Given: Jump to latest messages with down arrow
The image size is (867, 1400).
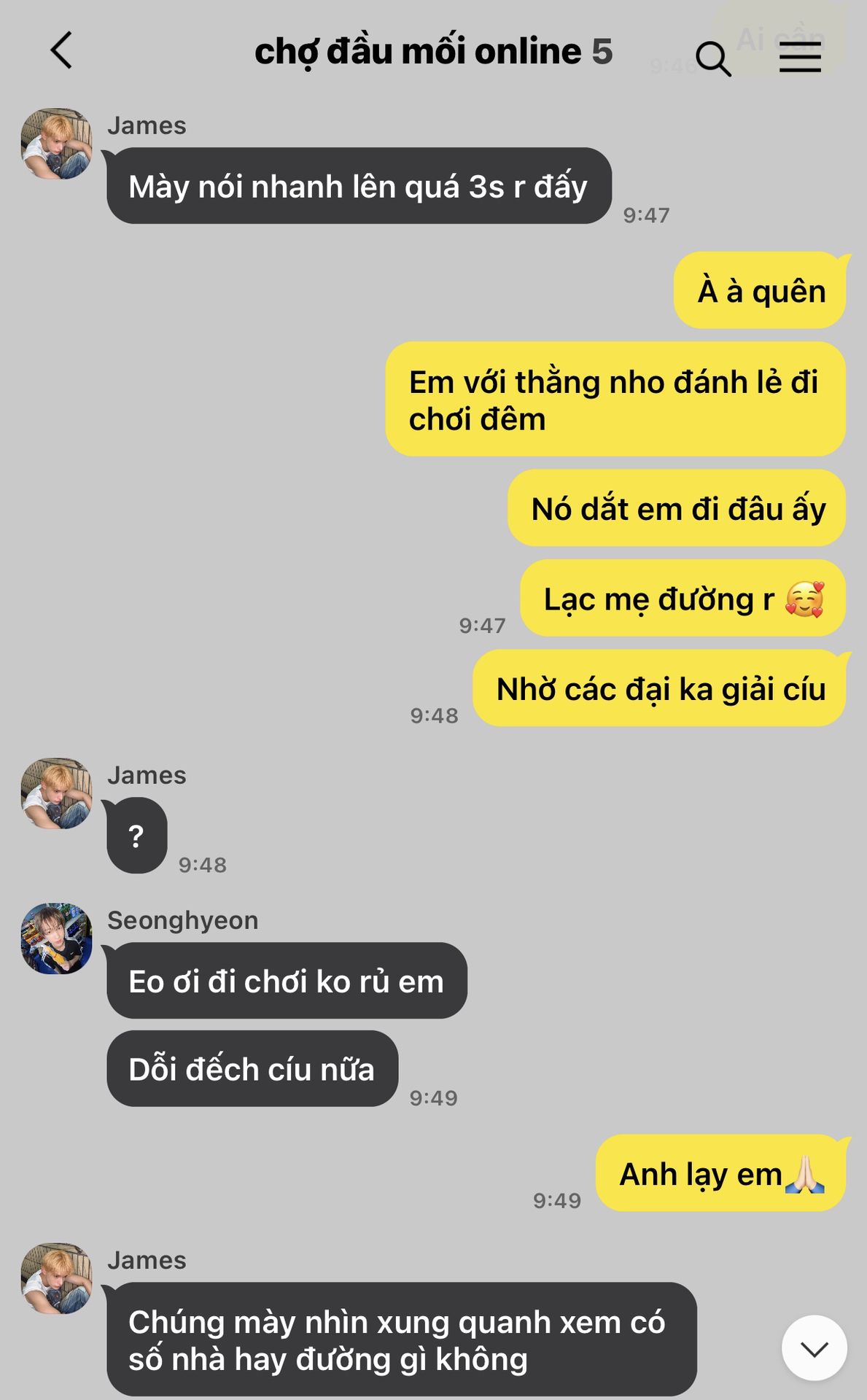Looking at the screenshot, I should pyautogui.click(x=814, y=1348).
